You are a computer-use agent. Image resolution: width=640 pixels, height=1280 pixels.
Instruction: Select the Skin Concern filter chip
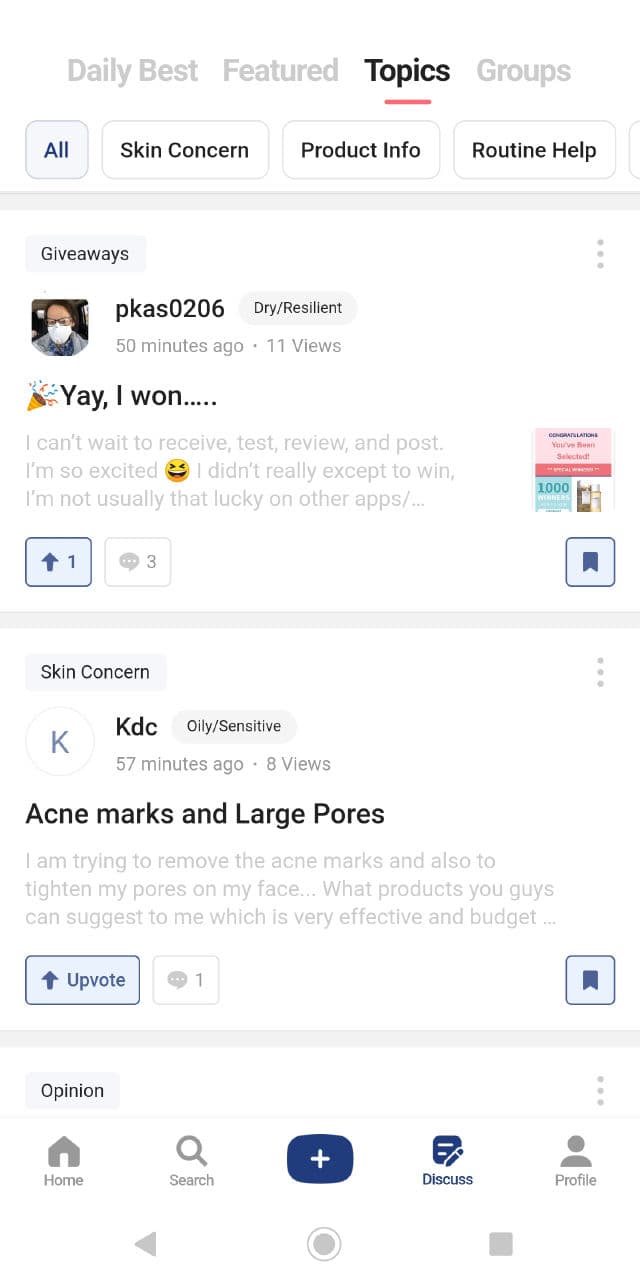tap(185, 150)
